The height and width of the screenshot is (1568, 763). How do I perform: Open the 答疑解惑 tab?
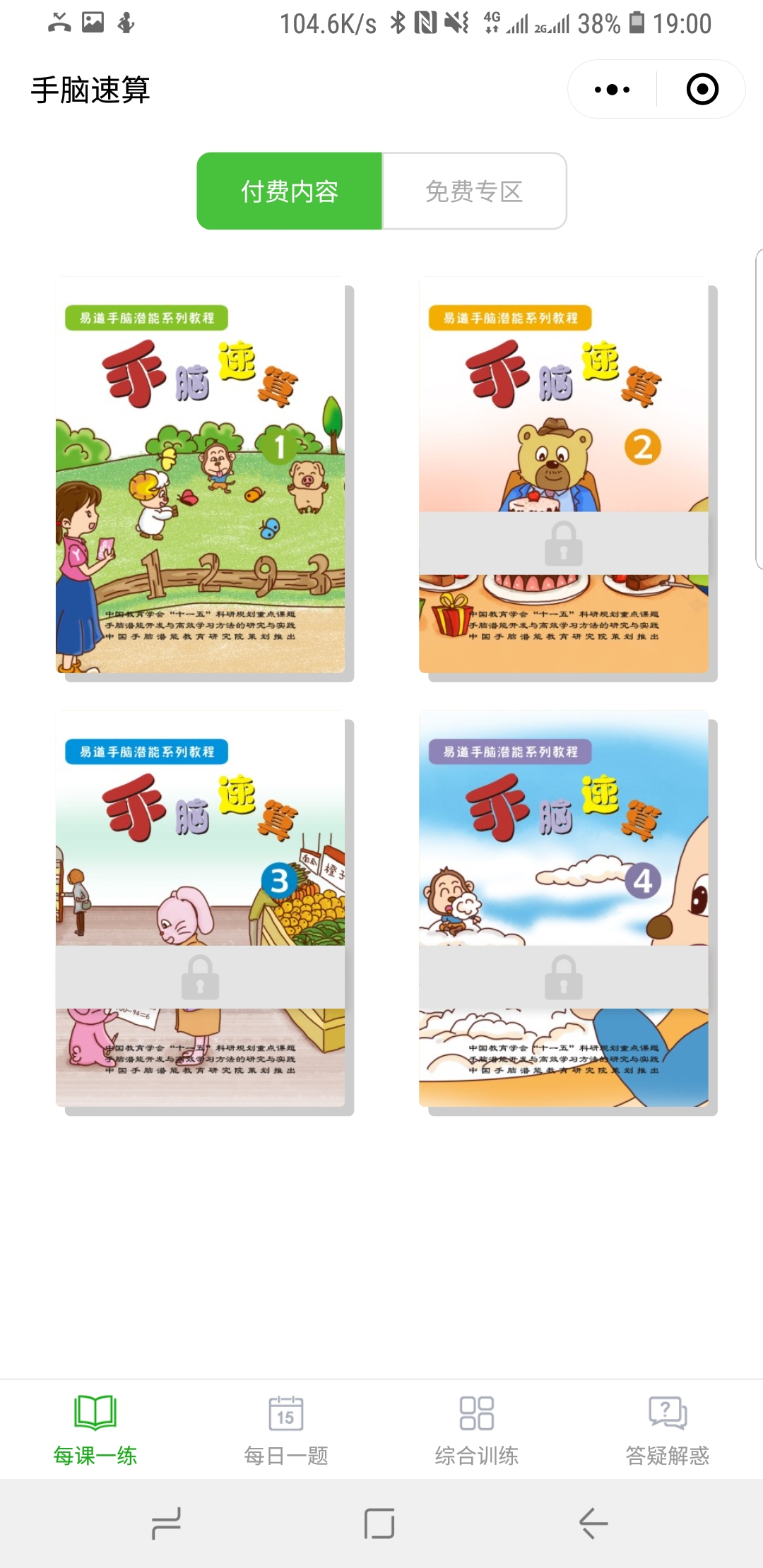(x=668, y=1430)
